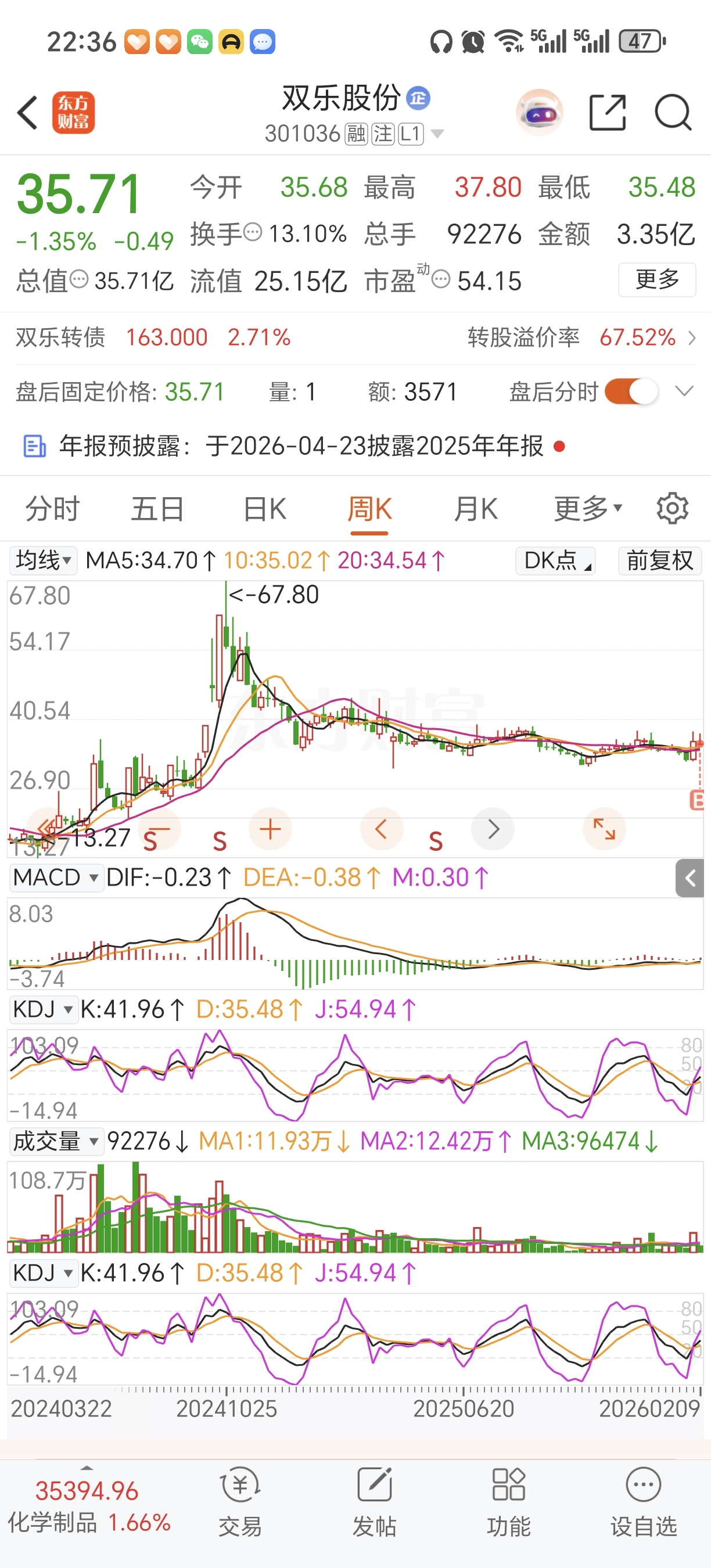Open the 年报预披露 announcement

[301, 446]
